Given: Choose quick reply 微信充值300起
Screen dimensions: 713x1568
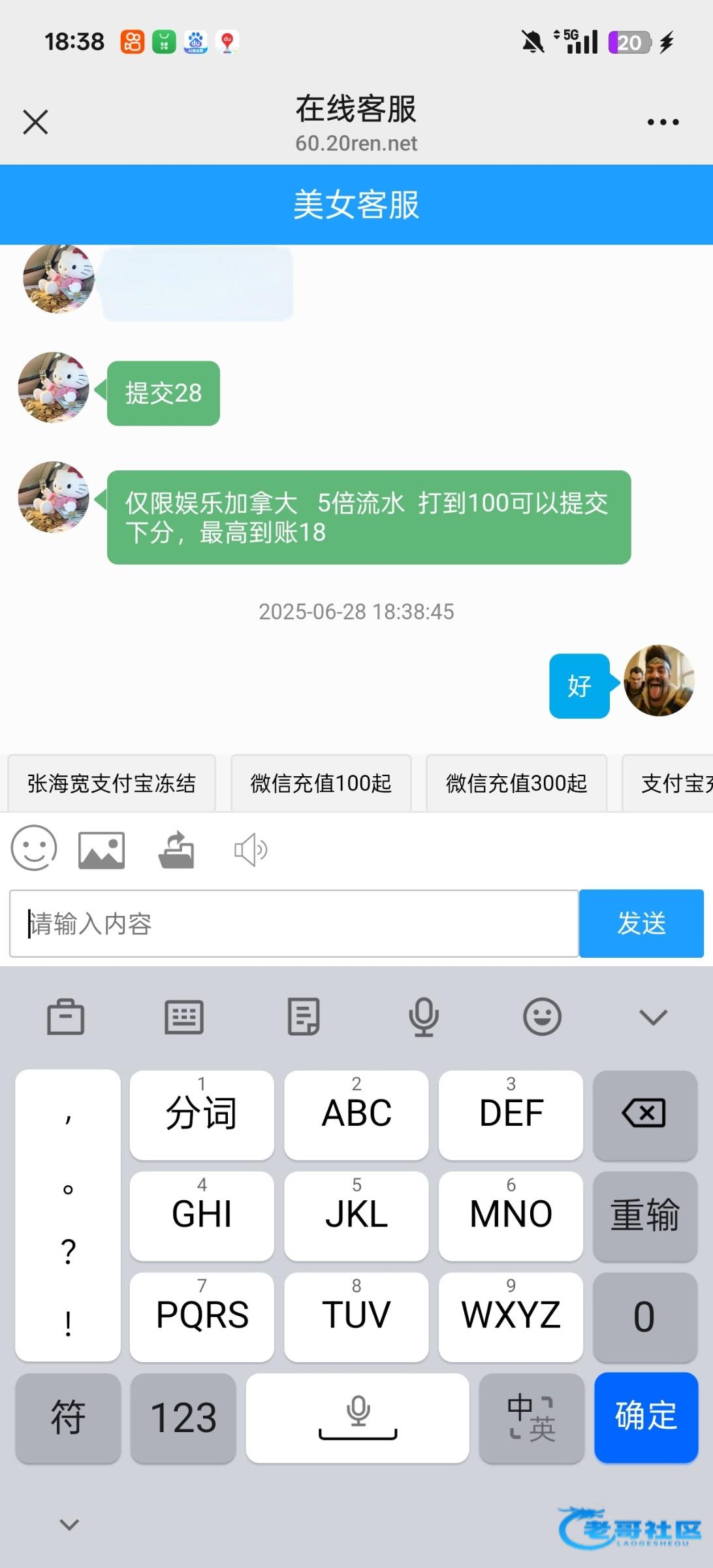Looking at the screenshot, I should [x=516, y=783].
